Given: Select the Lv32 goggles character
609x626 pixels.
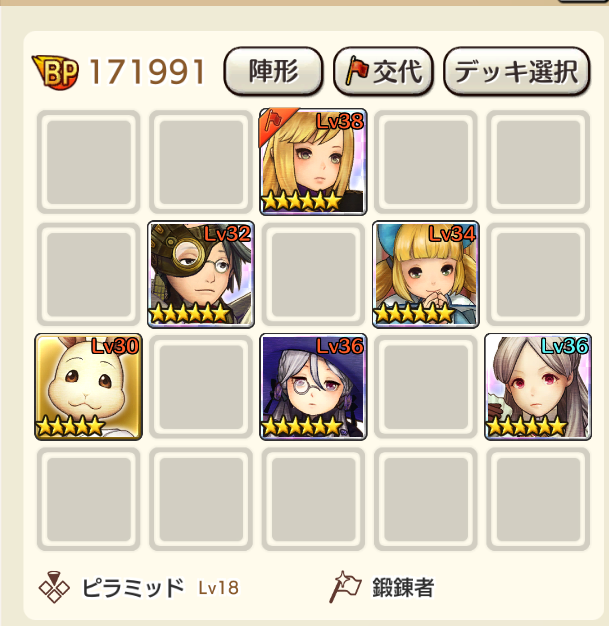Looking at the screenshot, I should [x=200, y=274].
